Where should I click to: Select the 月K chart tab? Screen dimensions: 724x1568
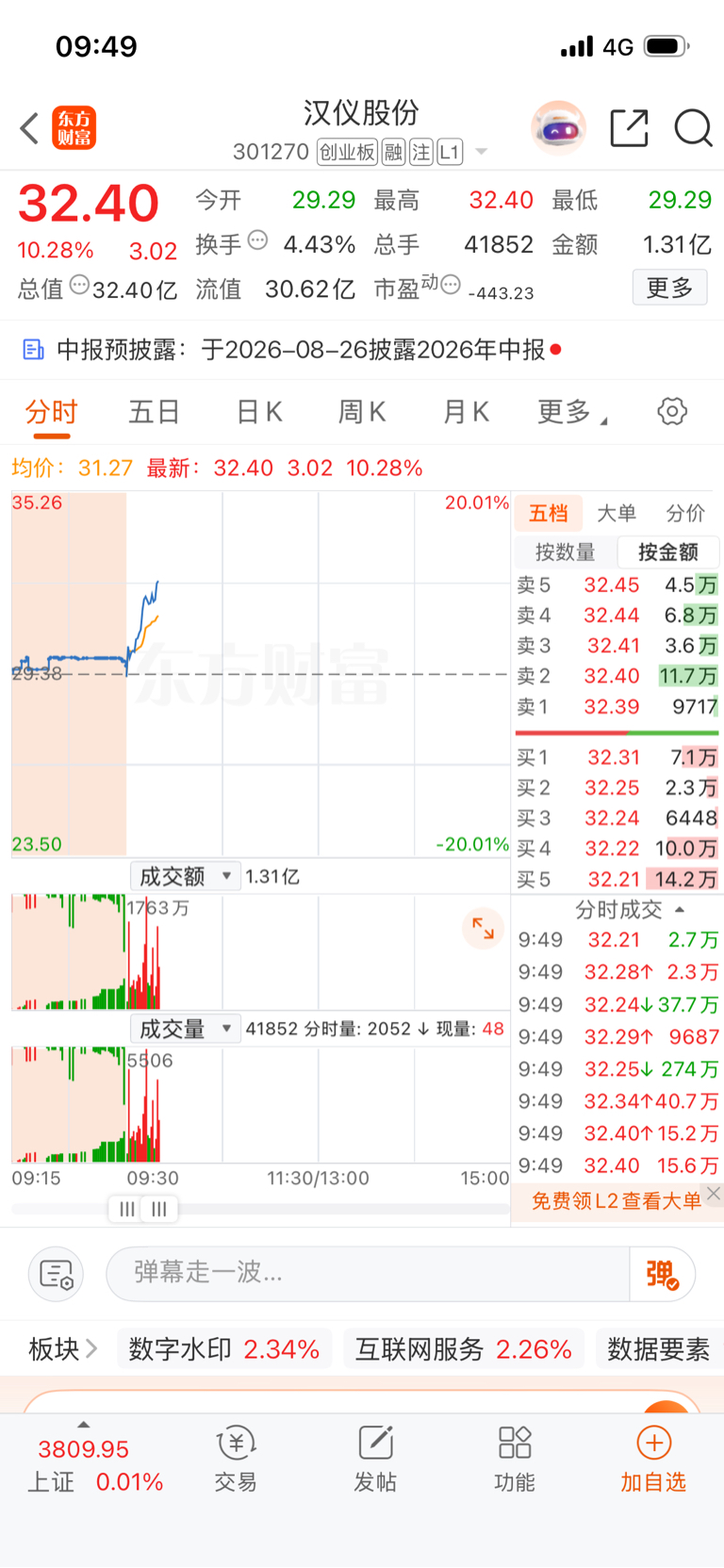466,412
